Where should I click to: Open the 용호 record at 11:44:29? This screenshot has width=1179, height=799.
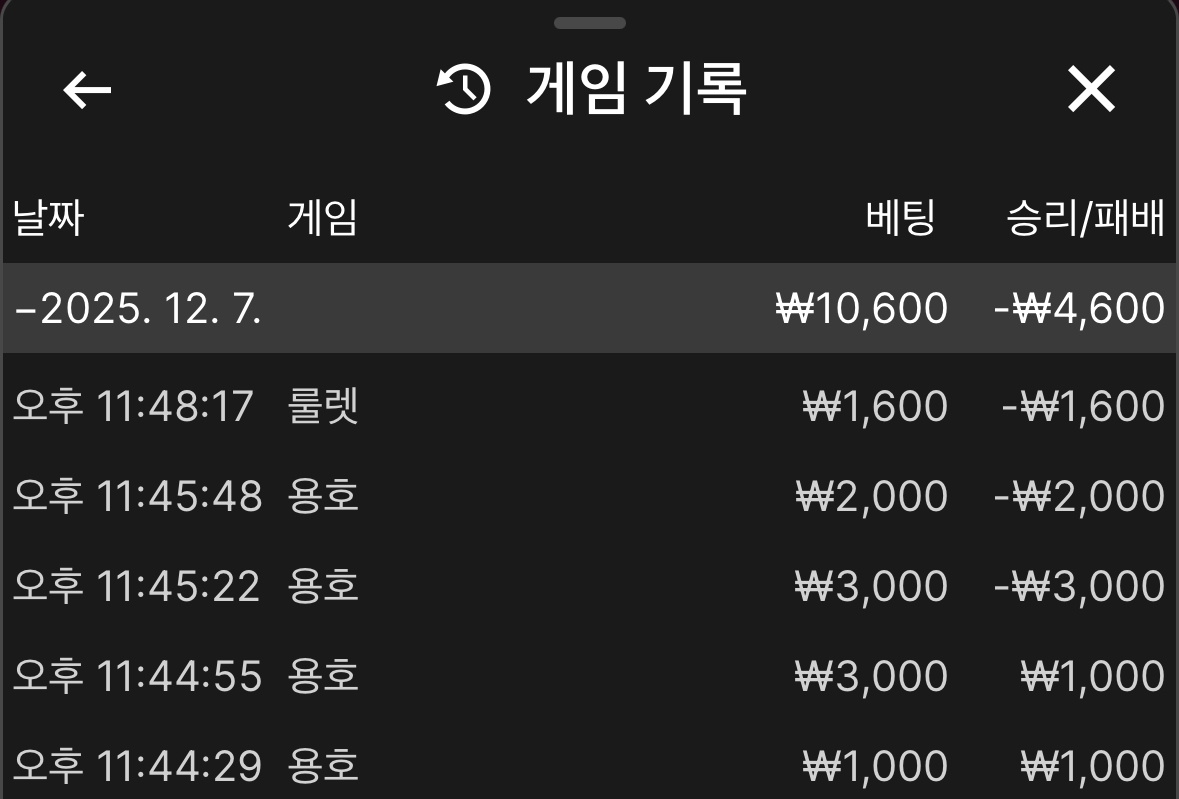pyautogui.click(x=588, y=766)
